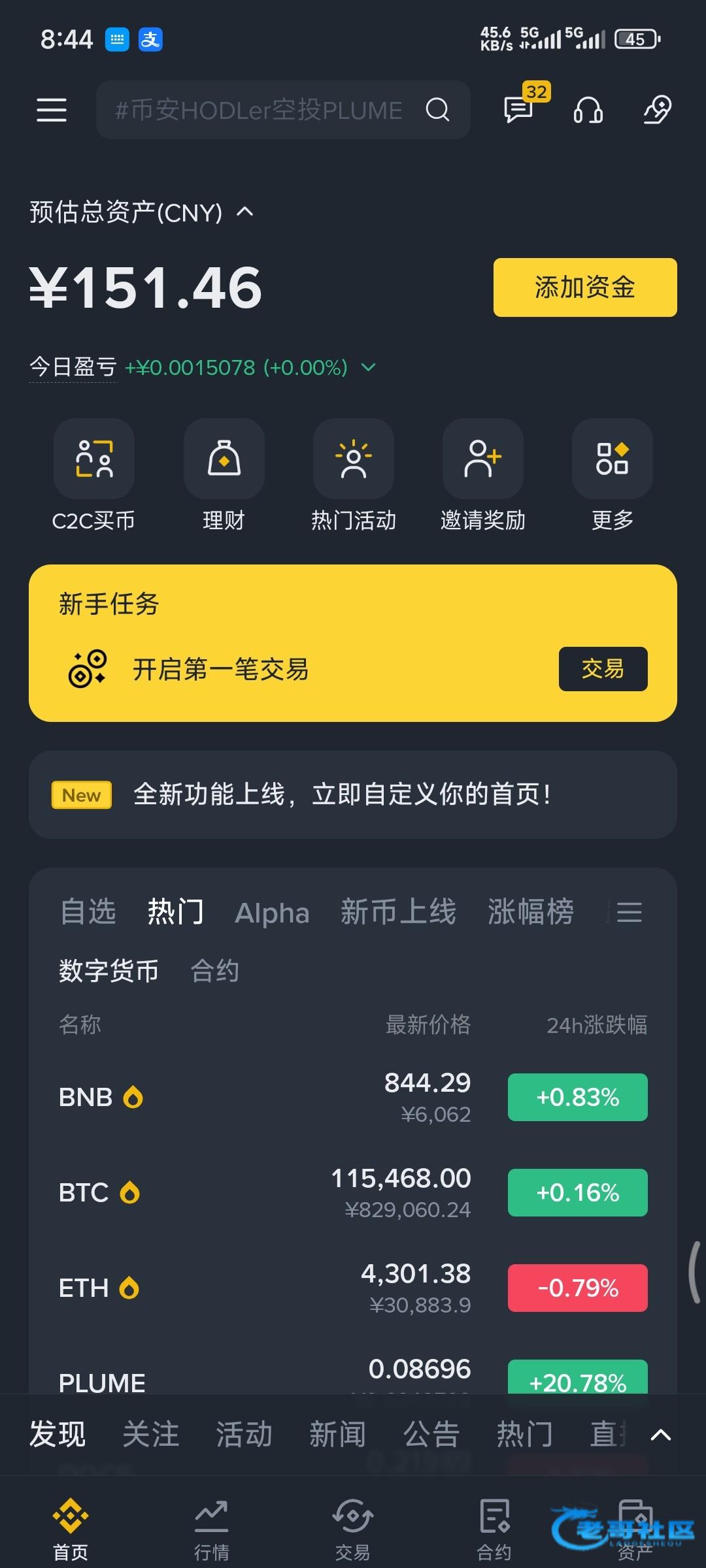Viewport: 706px width, 1568px height.
Task: Open the hamburger menu
Action: point(52,110)
